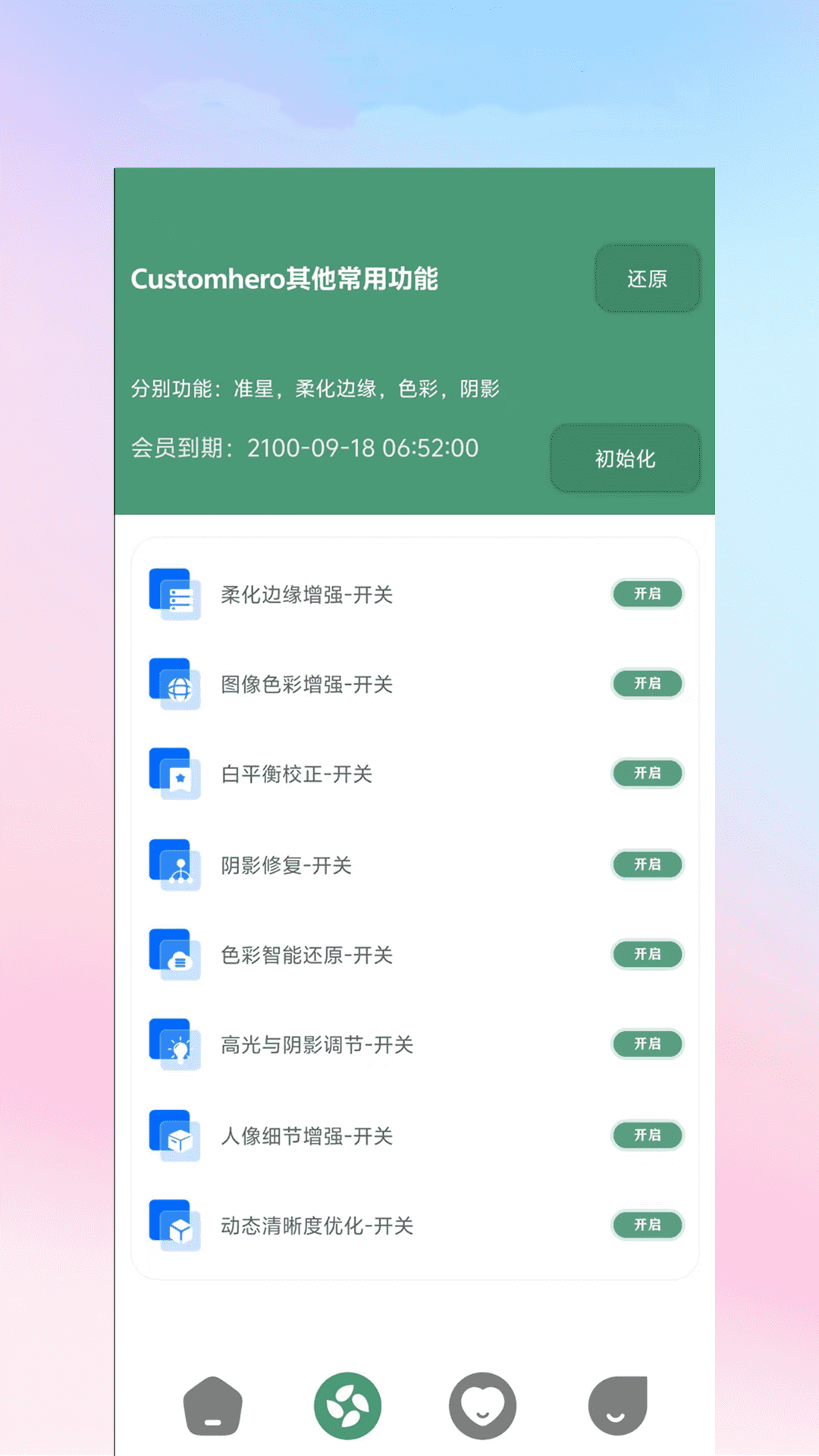Toggle 动态清晰度优化 switch
The height and width of the screenshot is (1456, 819).
coord(648,1225)
